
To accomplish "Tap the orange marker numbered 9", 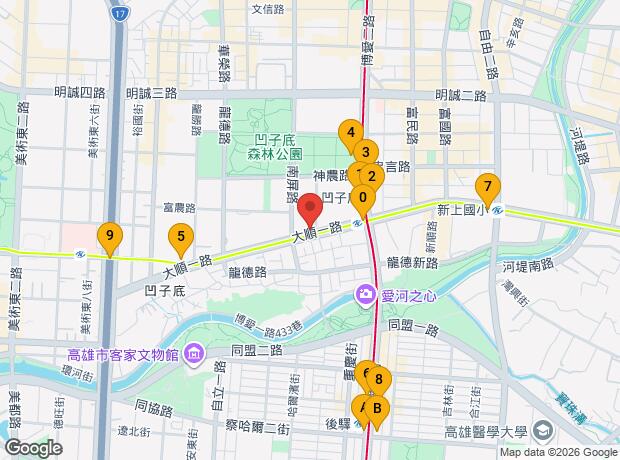I will click(110, 237).
